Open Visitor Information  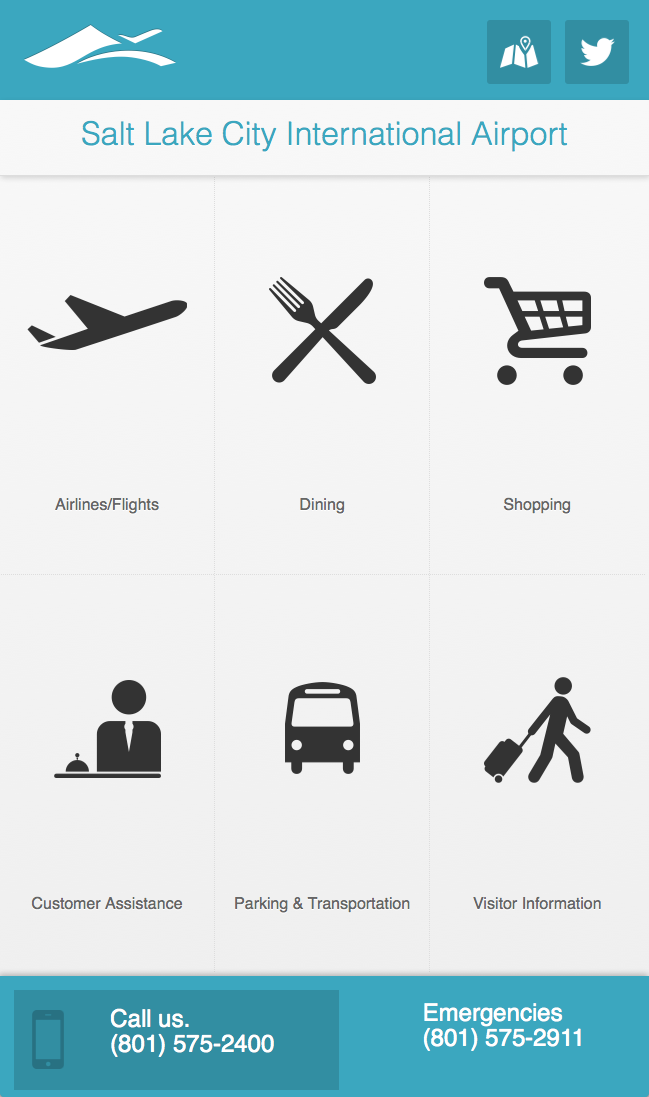537,773
